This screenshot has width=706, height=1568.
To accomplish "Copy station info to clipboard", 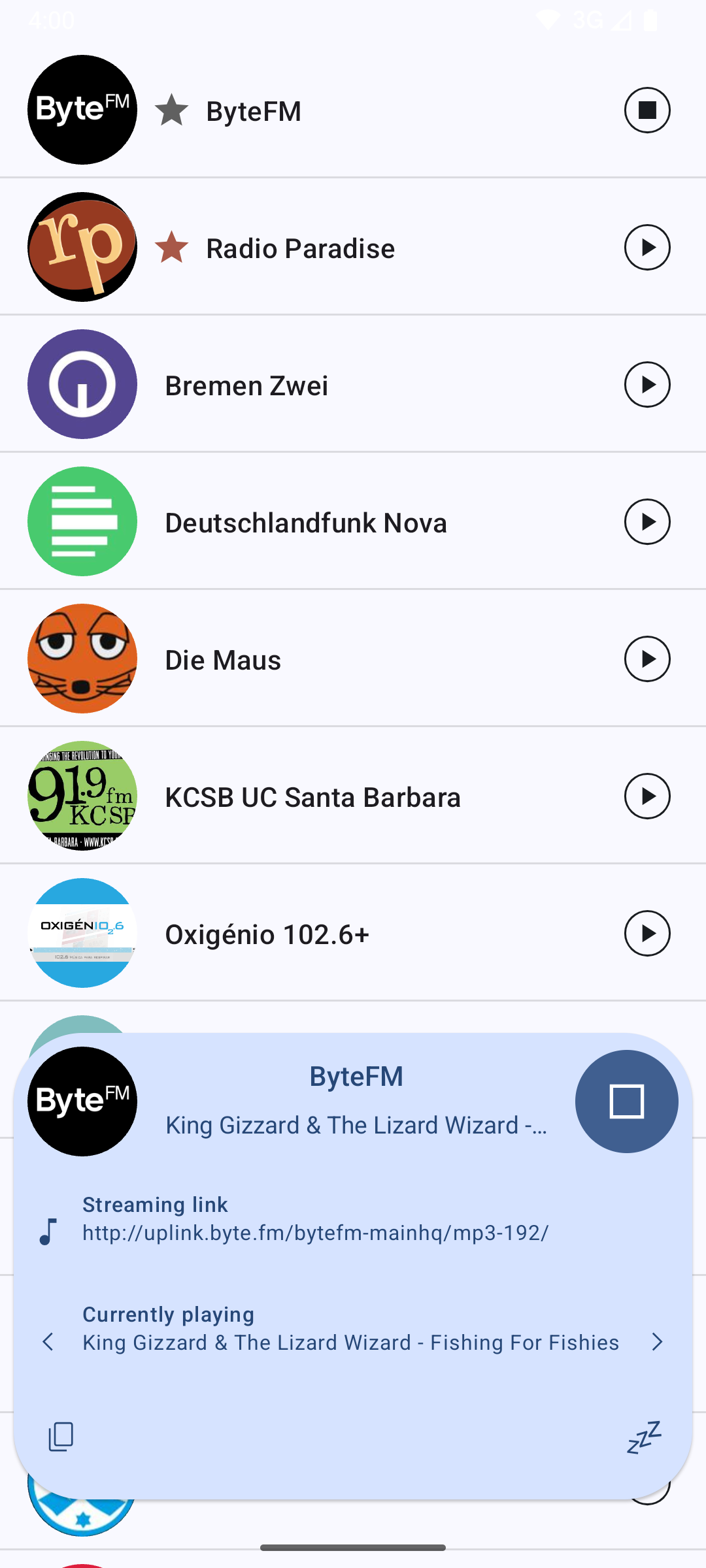I will [61, 1437].
